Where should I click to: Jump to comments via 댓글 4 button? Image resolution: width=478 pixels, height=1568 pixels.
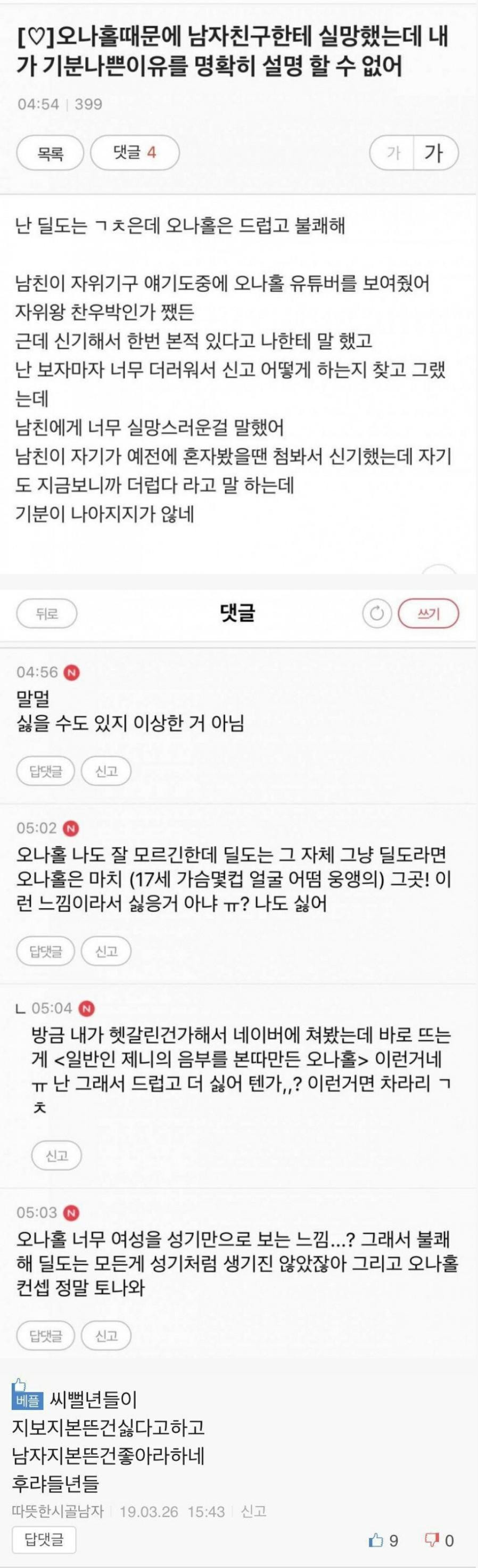[x=135, y=153]
